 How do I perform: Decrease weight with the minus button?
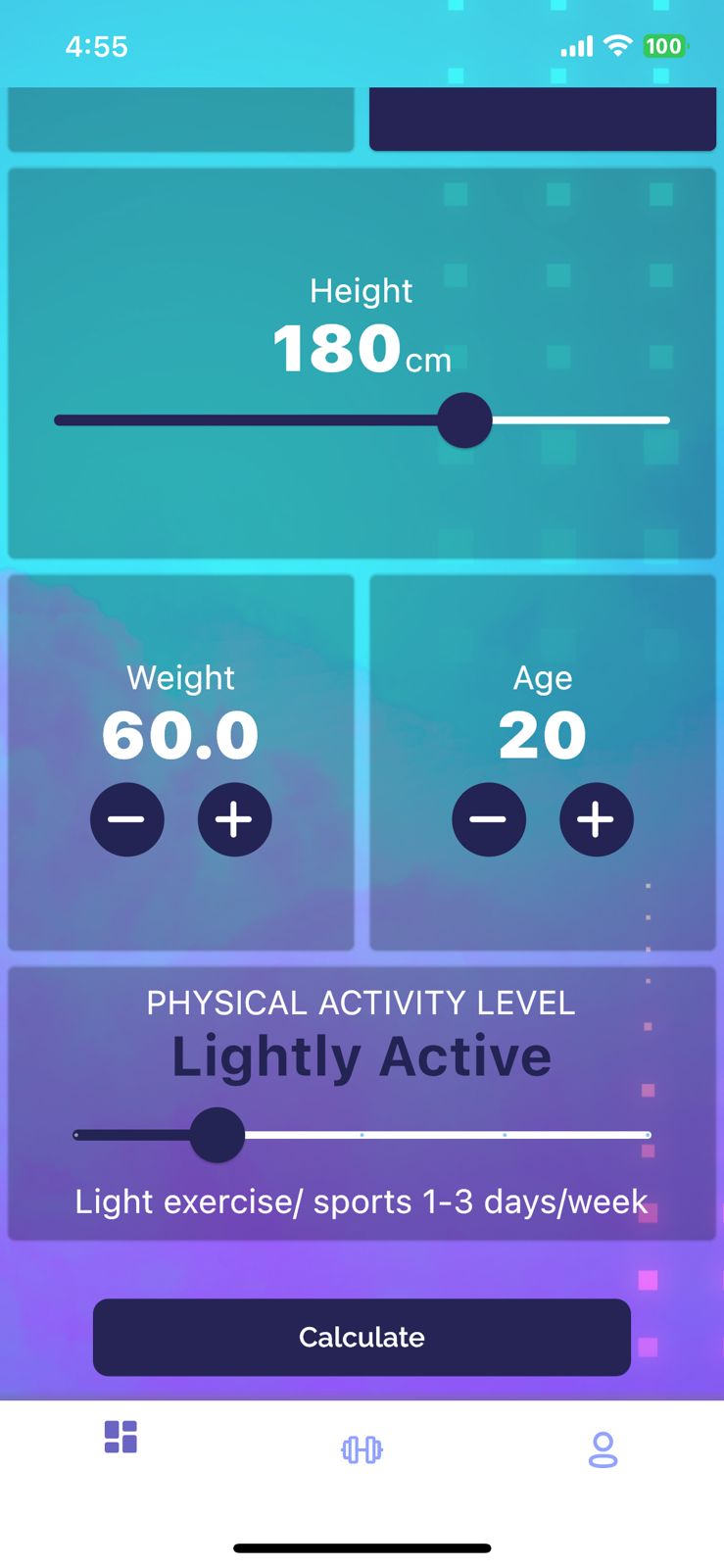[127, 819]
